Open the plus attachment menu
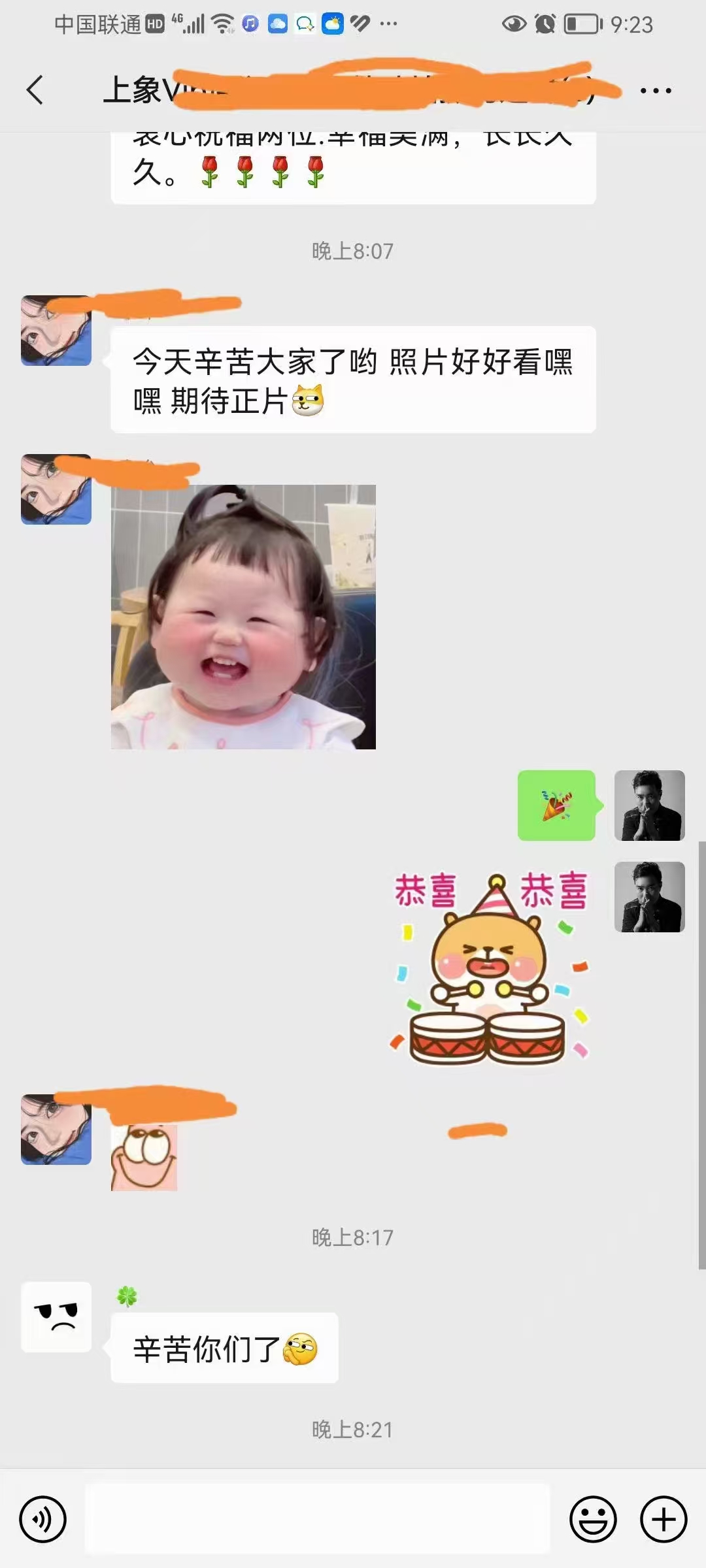The image size is (706, 1568). point(663,1519)
